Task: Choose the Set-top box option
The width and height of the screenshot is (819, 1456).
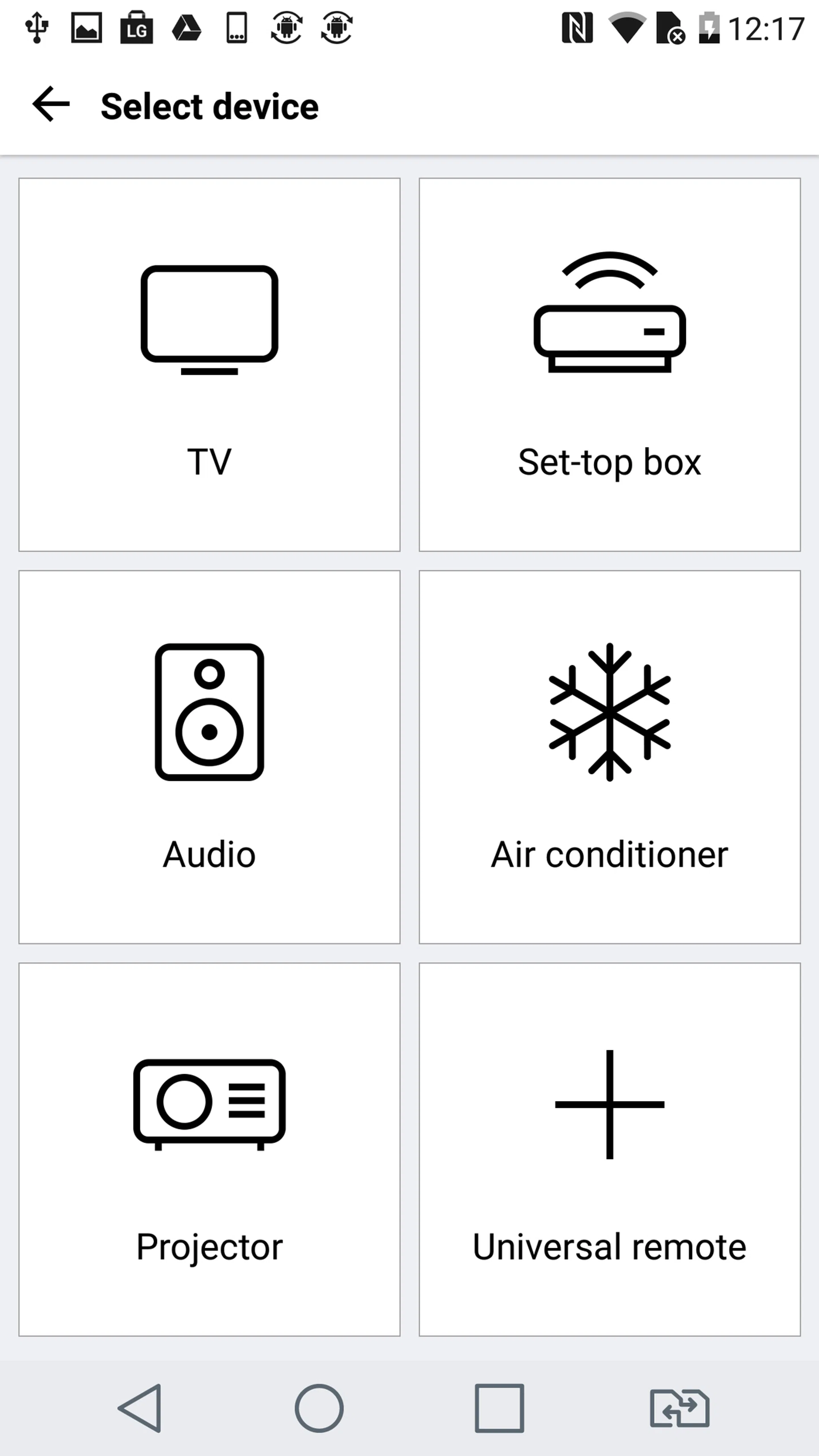Action: tap(609, 365)
